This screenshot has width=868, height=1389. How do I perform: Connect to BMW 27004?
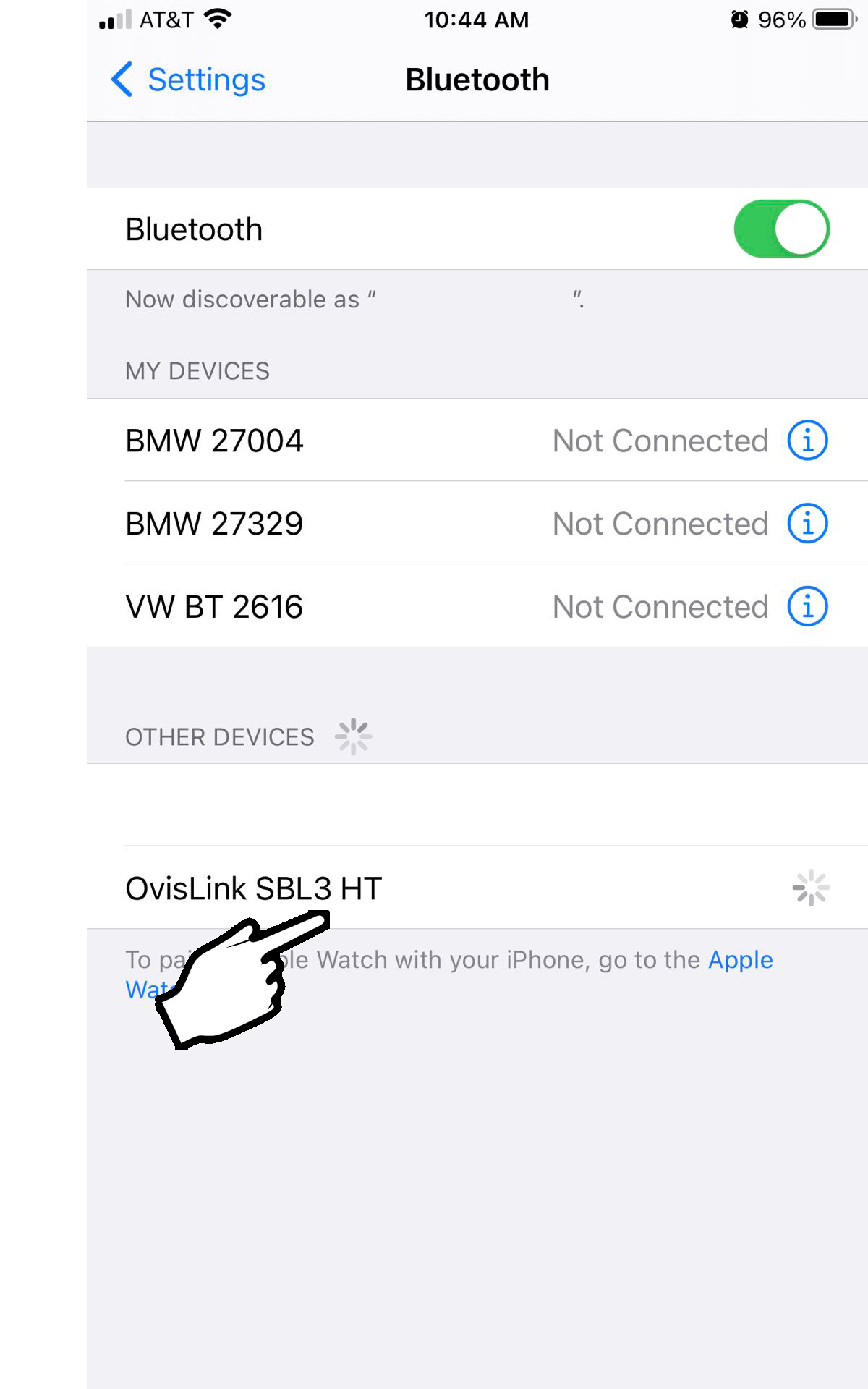(x=477, y=440)
